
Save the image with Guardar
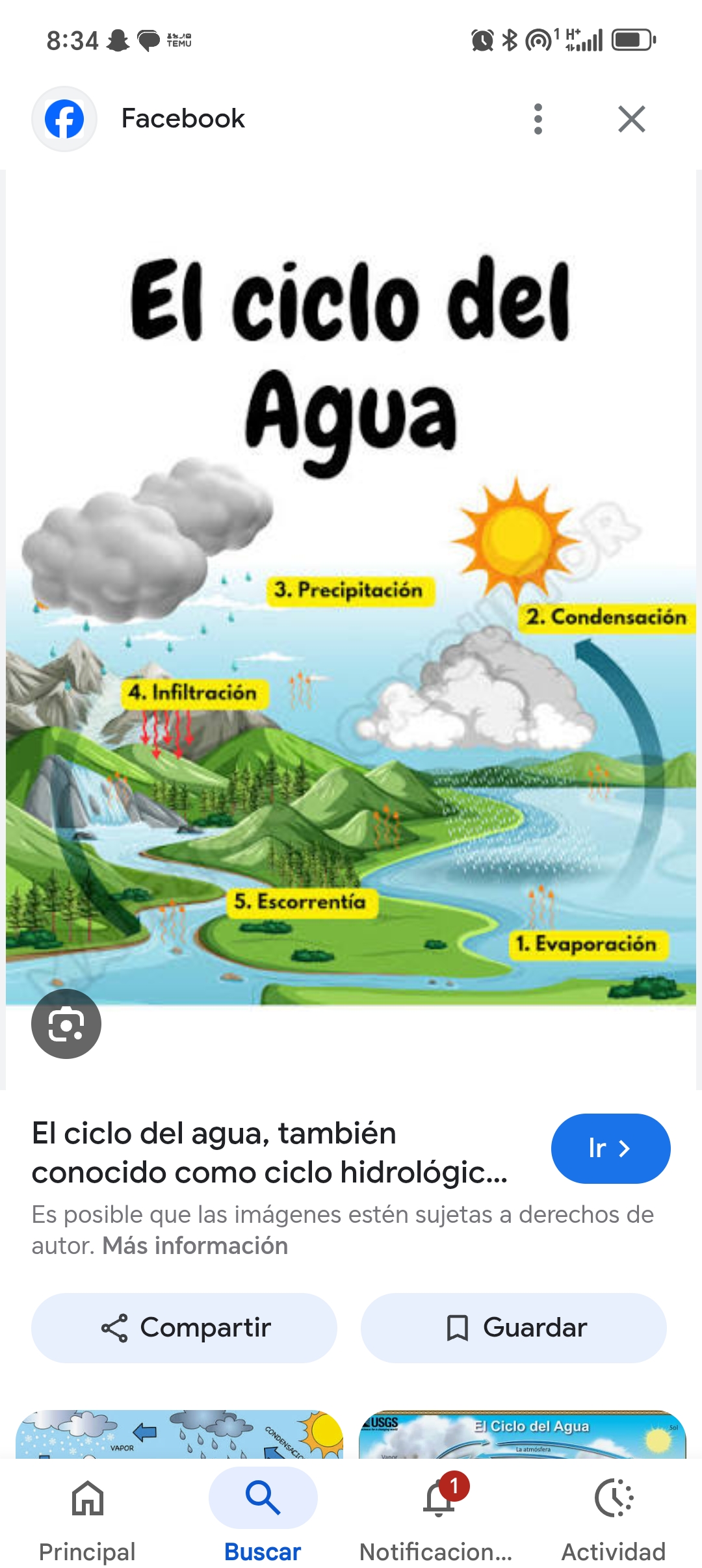pyautogui.click(x=513, y=1327)
